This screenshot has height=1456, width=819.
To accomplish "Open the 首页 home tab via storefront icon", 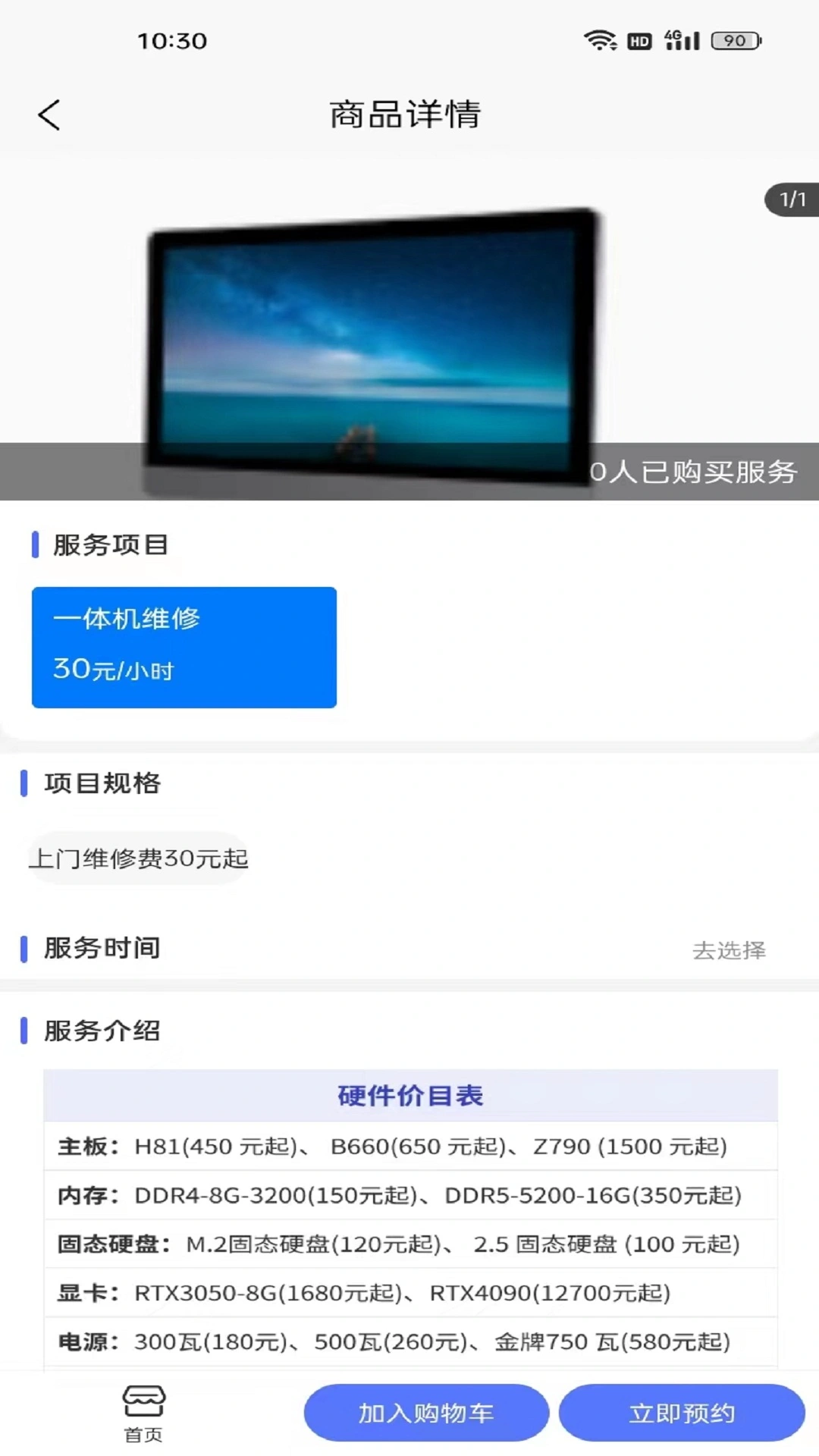I will click(143, 1412).
